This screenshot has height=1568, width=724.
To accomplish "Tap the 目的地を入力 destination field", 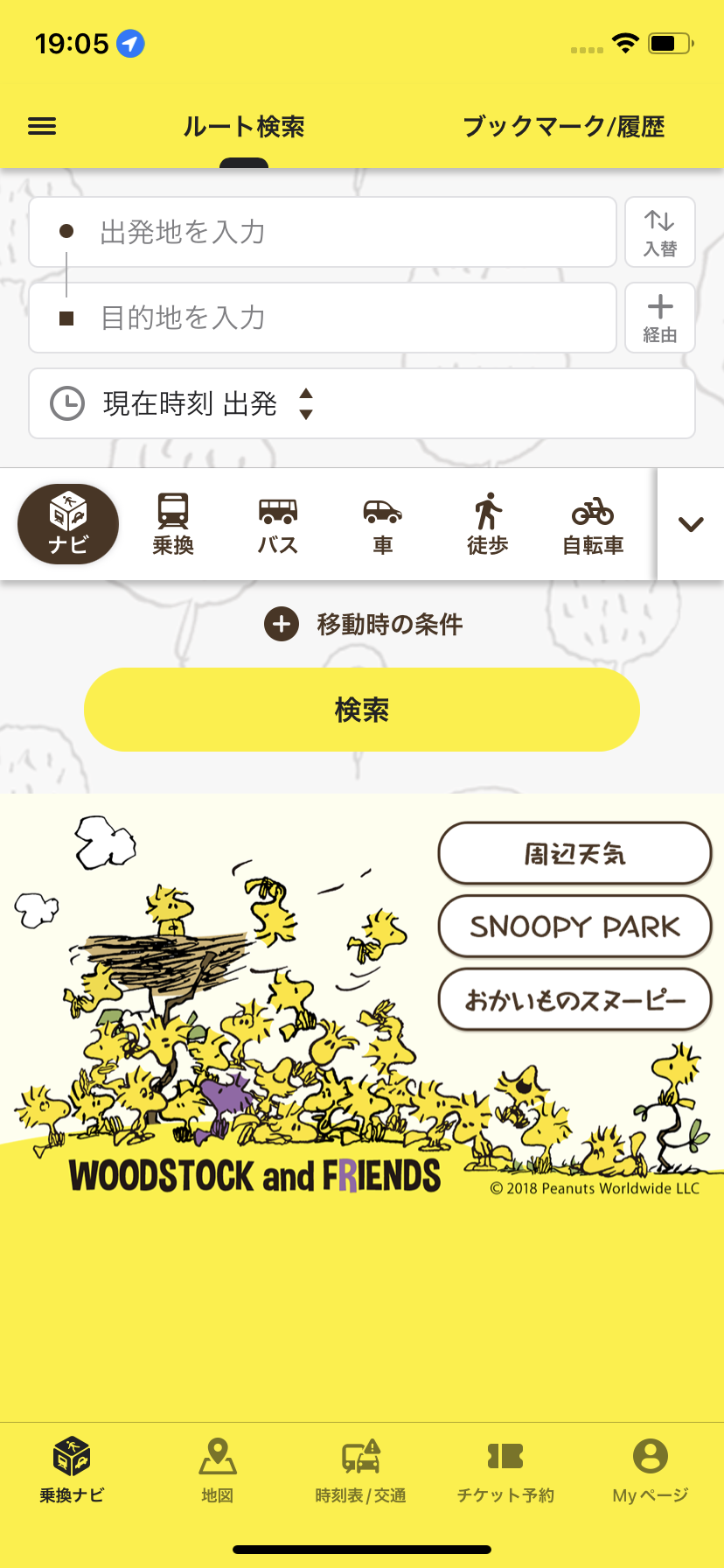I will pos(323,318).
